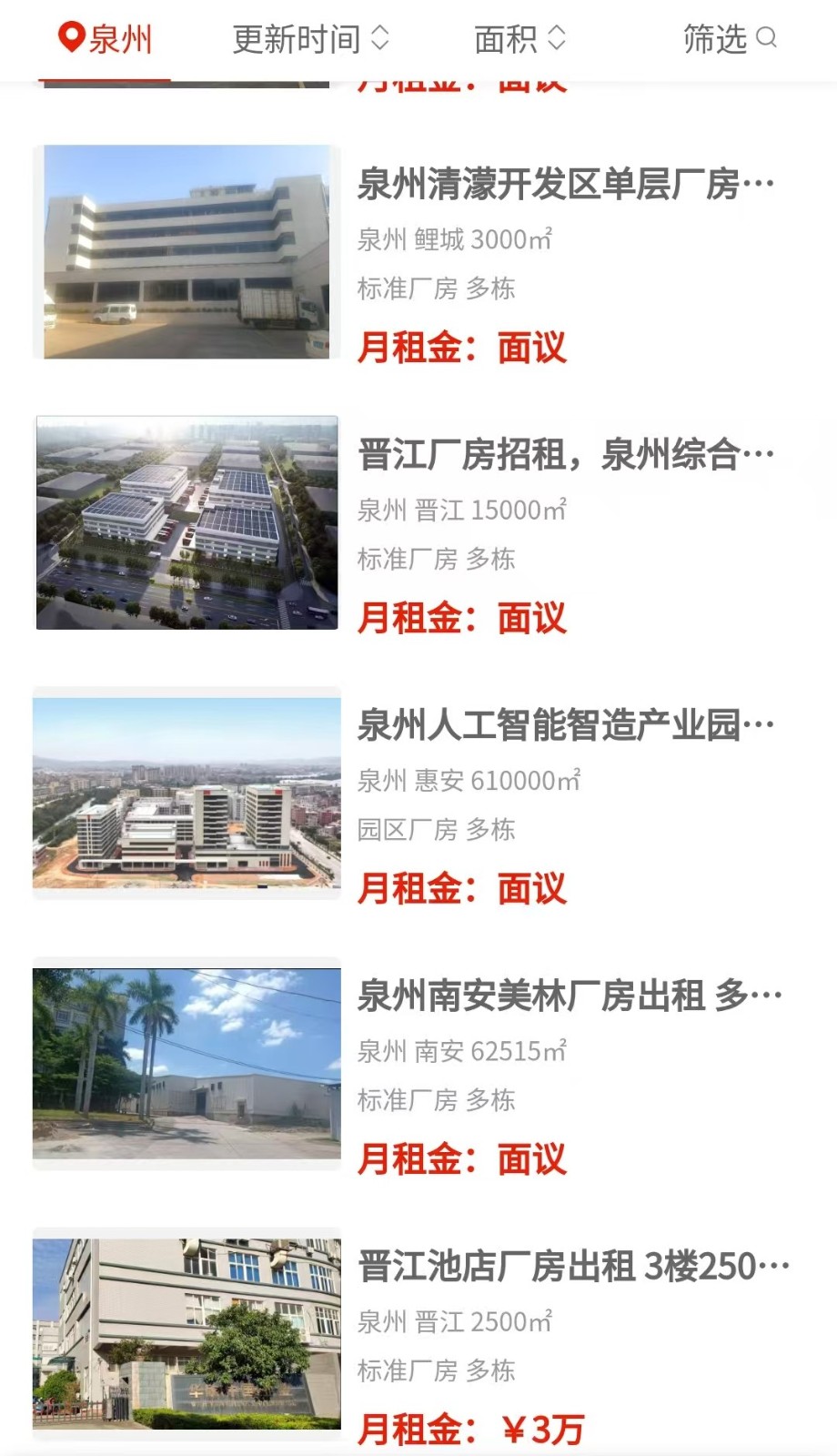Screen dimensions: 837x1456
Task: View the 晋江厂房招租 listing
Action: [x=564, y=455]
